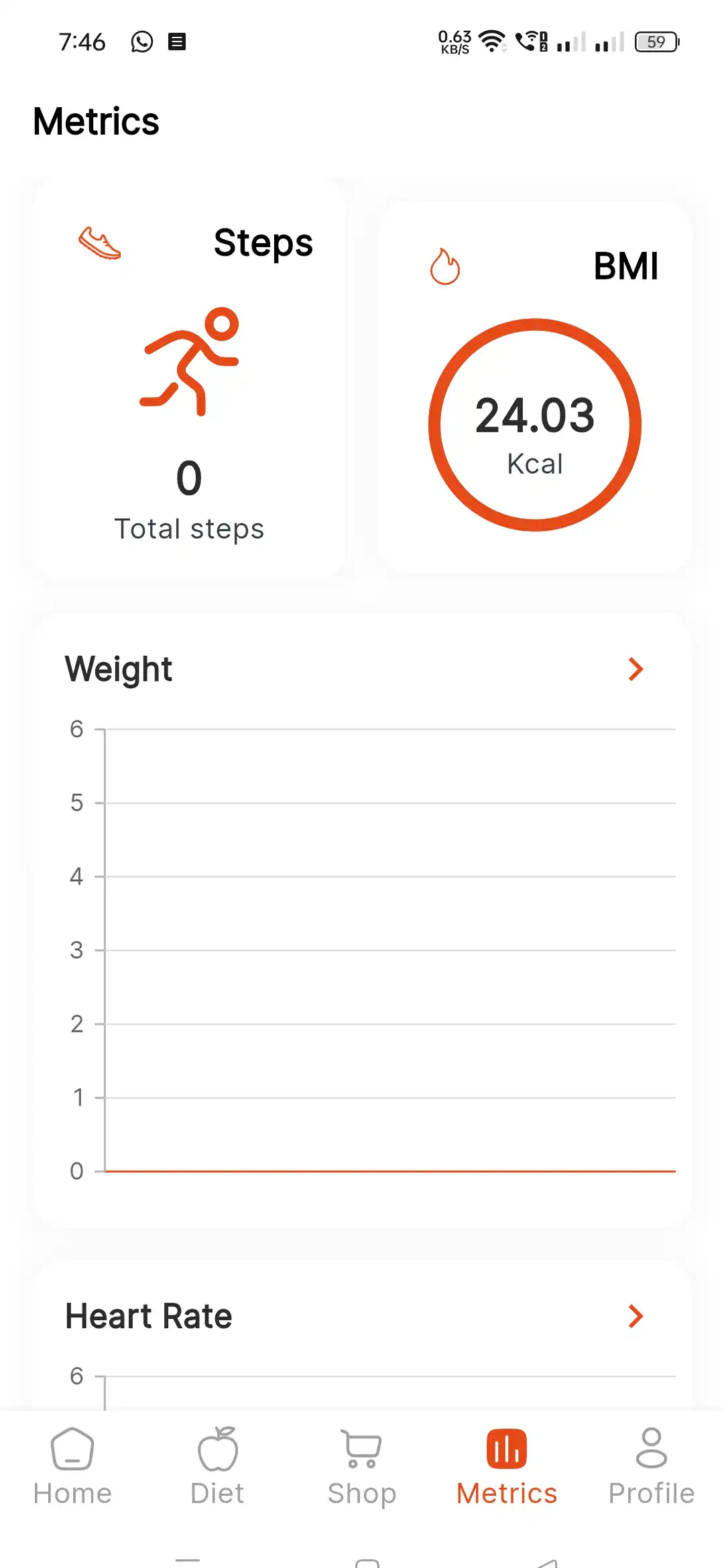Tap the battery indicator showing 59
The width and height of the screenshot is (724, 1568).
pyautogui.click(x=656, y=42)
